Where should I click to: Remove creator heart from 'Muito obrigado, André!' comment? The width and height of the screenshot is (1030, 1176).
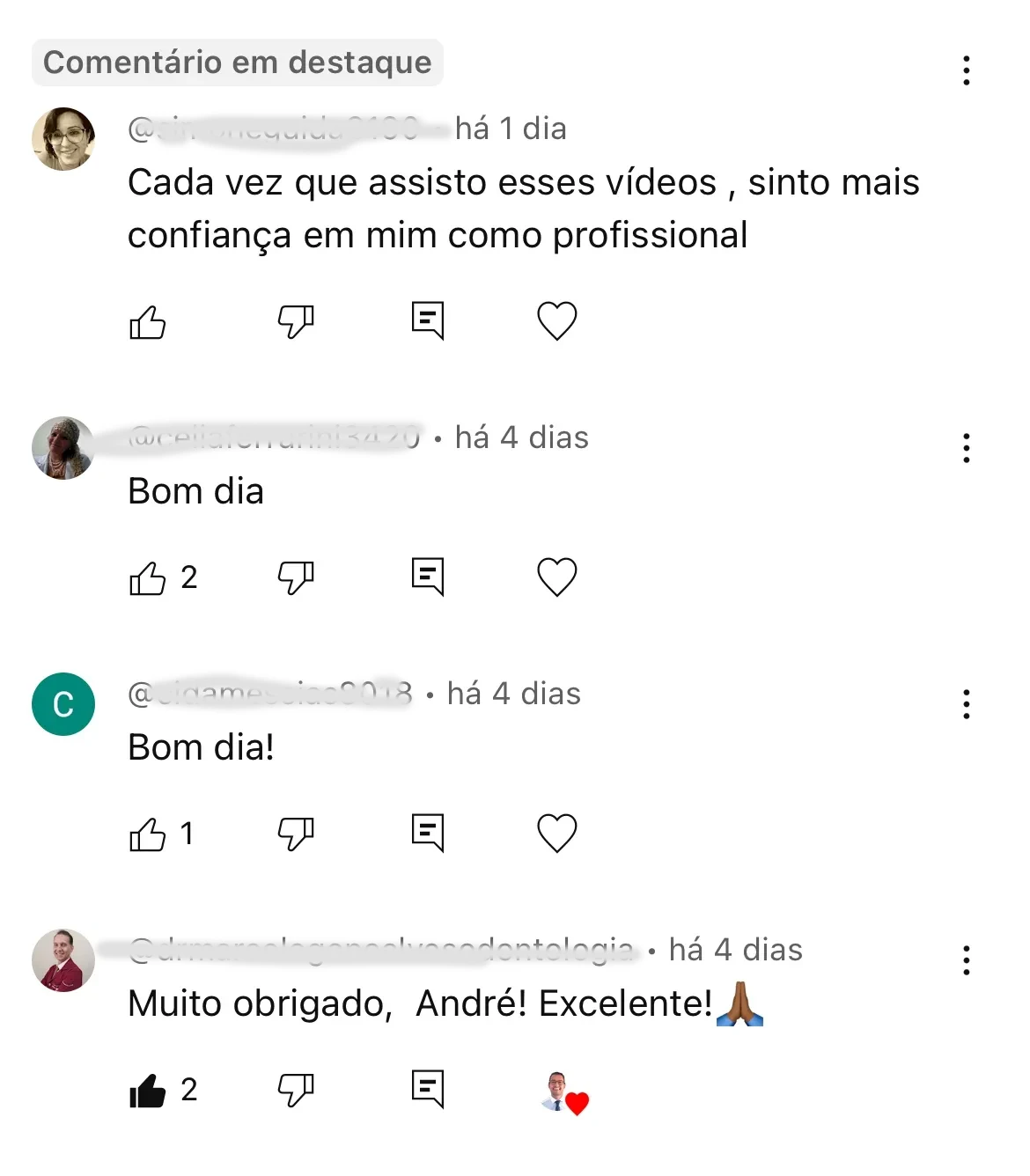(x=565, y=1093)
